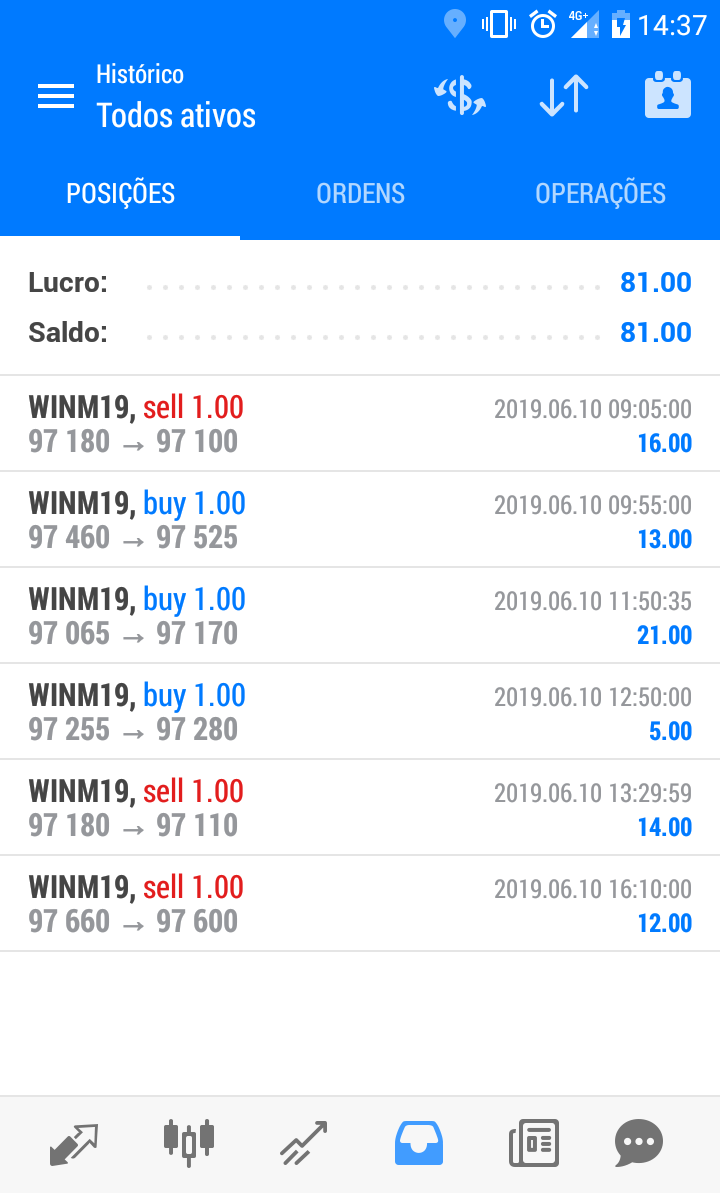Image resolution: width=720 pixels, height=1193 pixels.
Task: Open the currency symbol filter icon
Action: click(x=460, y=96)
